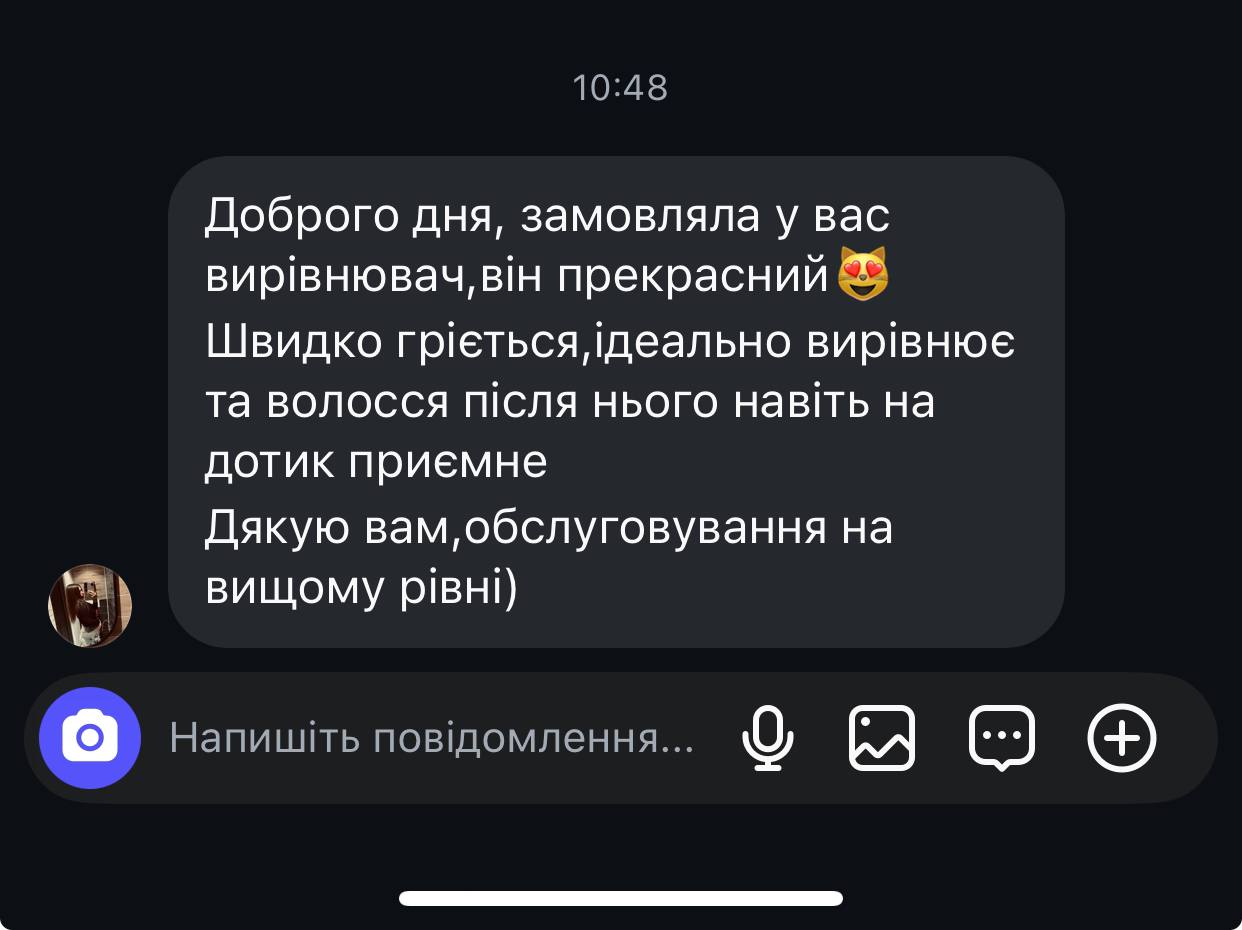Image resolution: width=1242 pixels, height=930 pixels.
Task: Focus the 'Напишіть повідомлення...' text field
Action: [x=430, y=739]
